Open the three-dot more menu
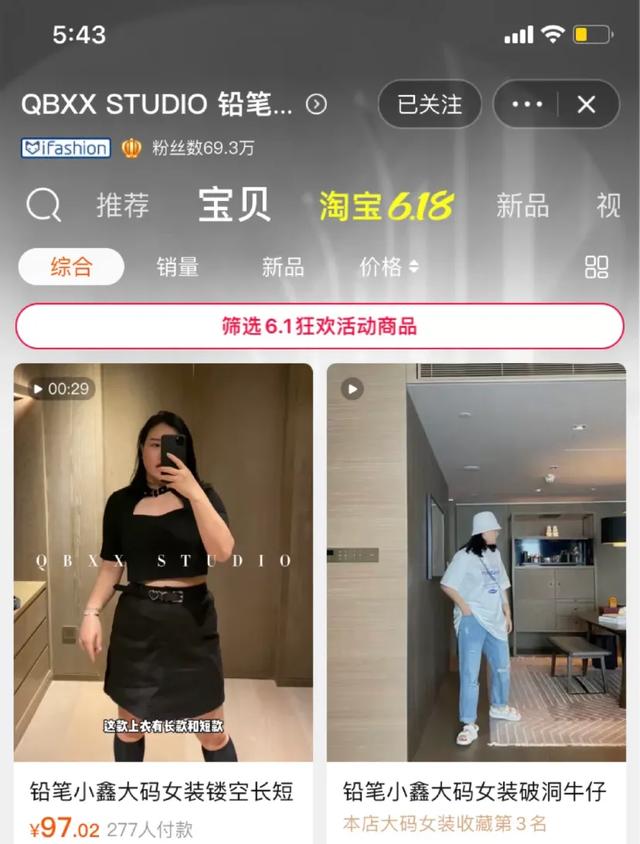Viewport: 640px width, 844px height. 527,104
